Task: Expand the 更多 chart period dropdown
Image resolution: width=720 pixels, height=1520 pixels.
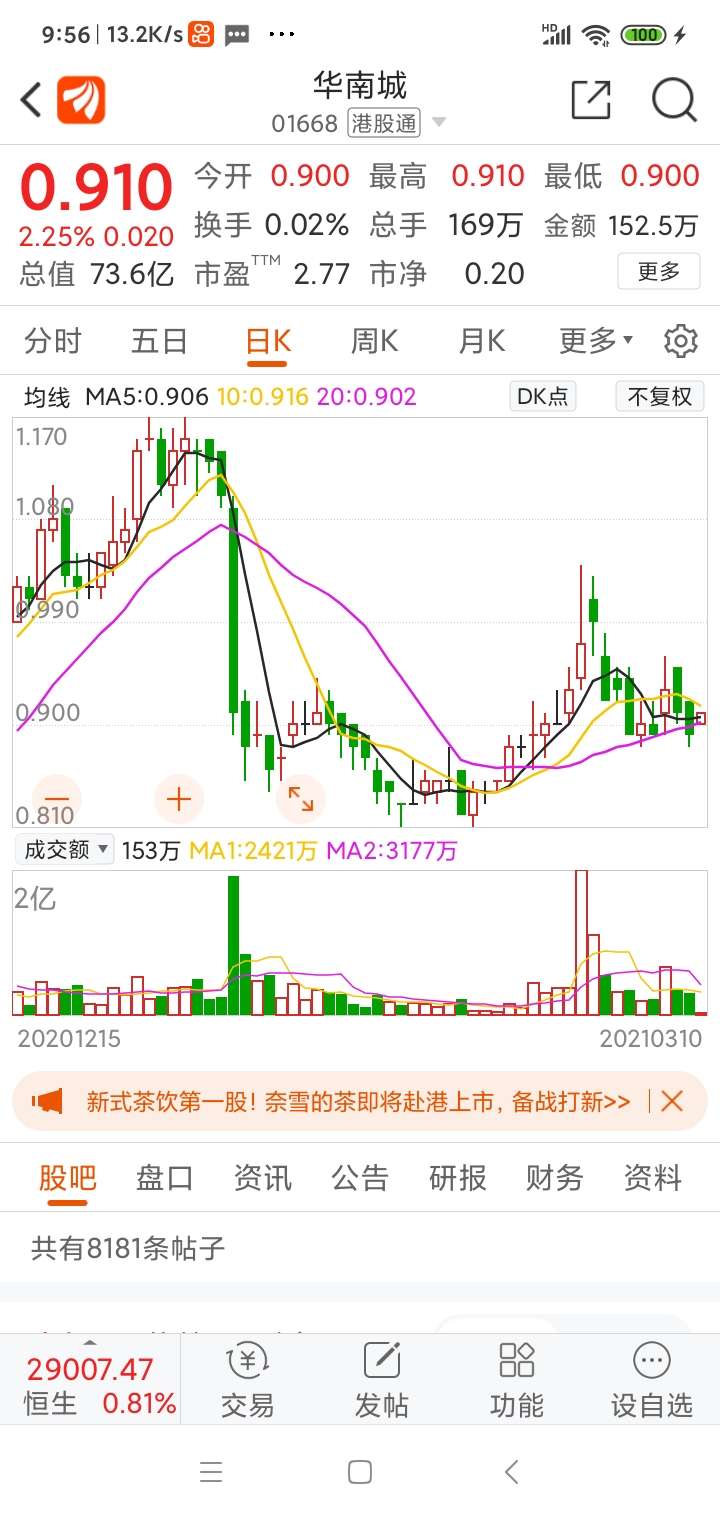Action: pos(596,341)
